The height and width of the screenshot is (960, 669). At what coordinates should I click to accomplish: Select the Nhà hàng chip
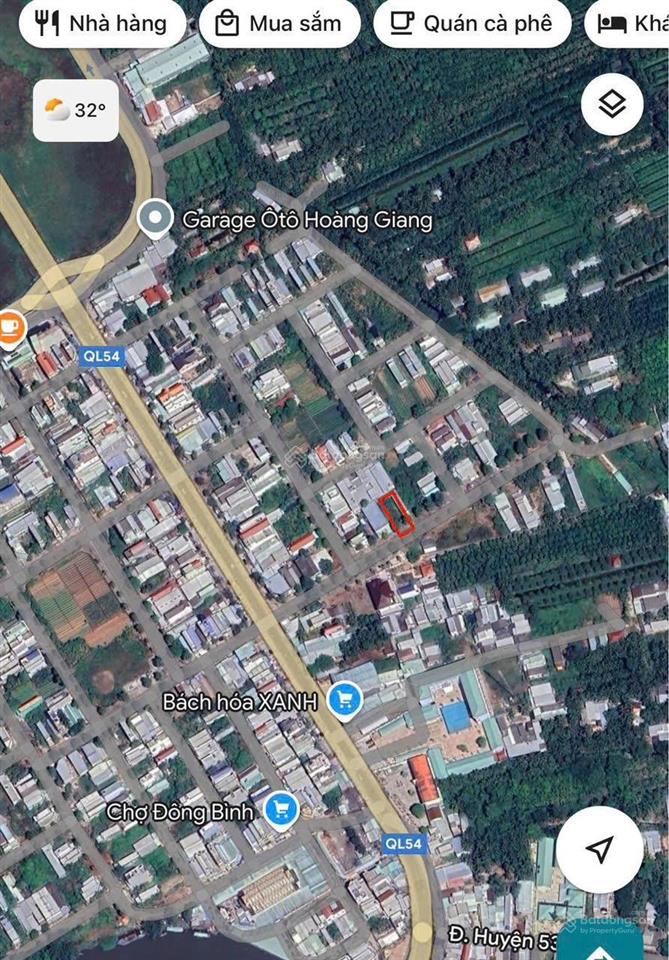(100, 23)
